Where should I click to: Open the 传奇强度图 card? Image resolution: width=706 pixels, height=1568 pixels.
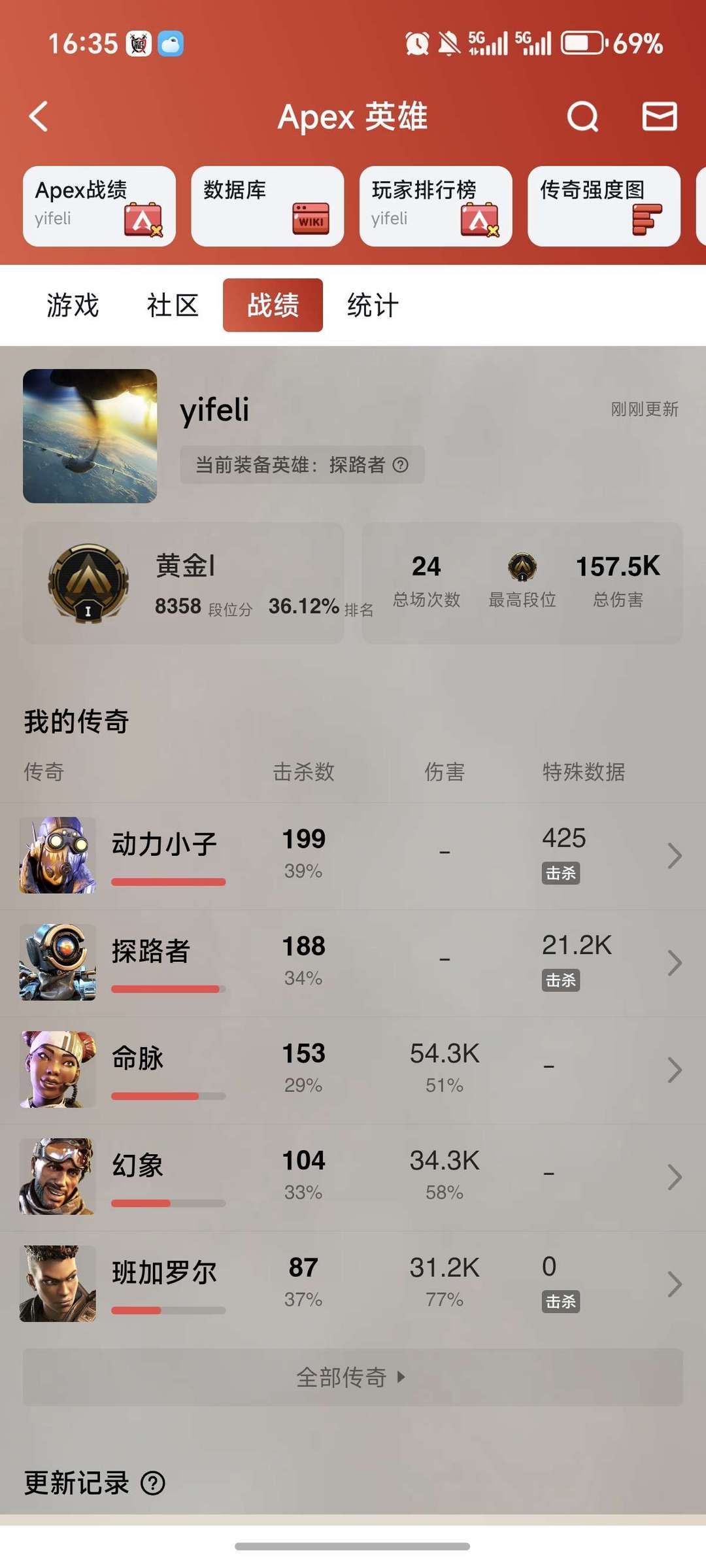coord(604,206)
